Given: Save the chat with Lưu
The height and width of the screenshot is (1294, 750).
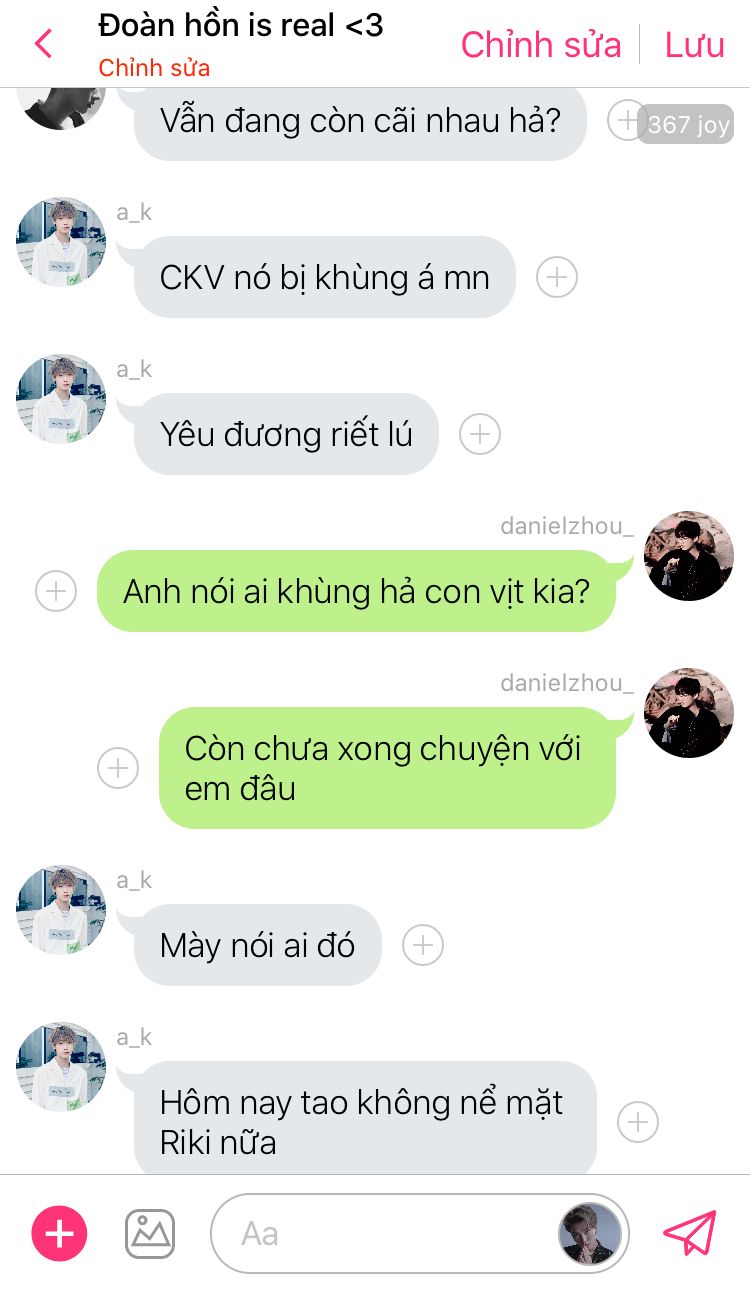Looking at the screenshot, I should pyautogui.click(x=694, y=44).
